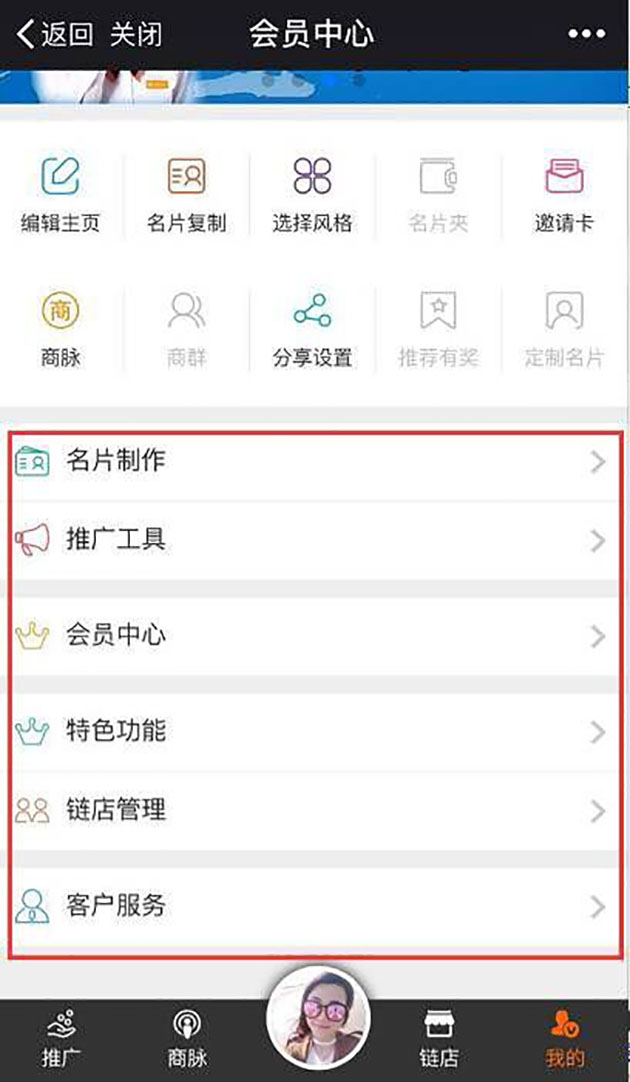This screenshot has height=1082, width=630.
Task: Go back using 返回 arrow
Action: click(53, 35)
